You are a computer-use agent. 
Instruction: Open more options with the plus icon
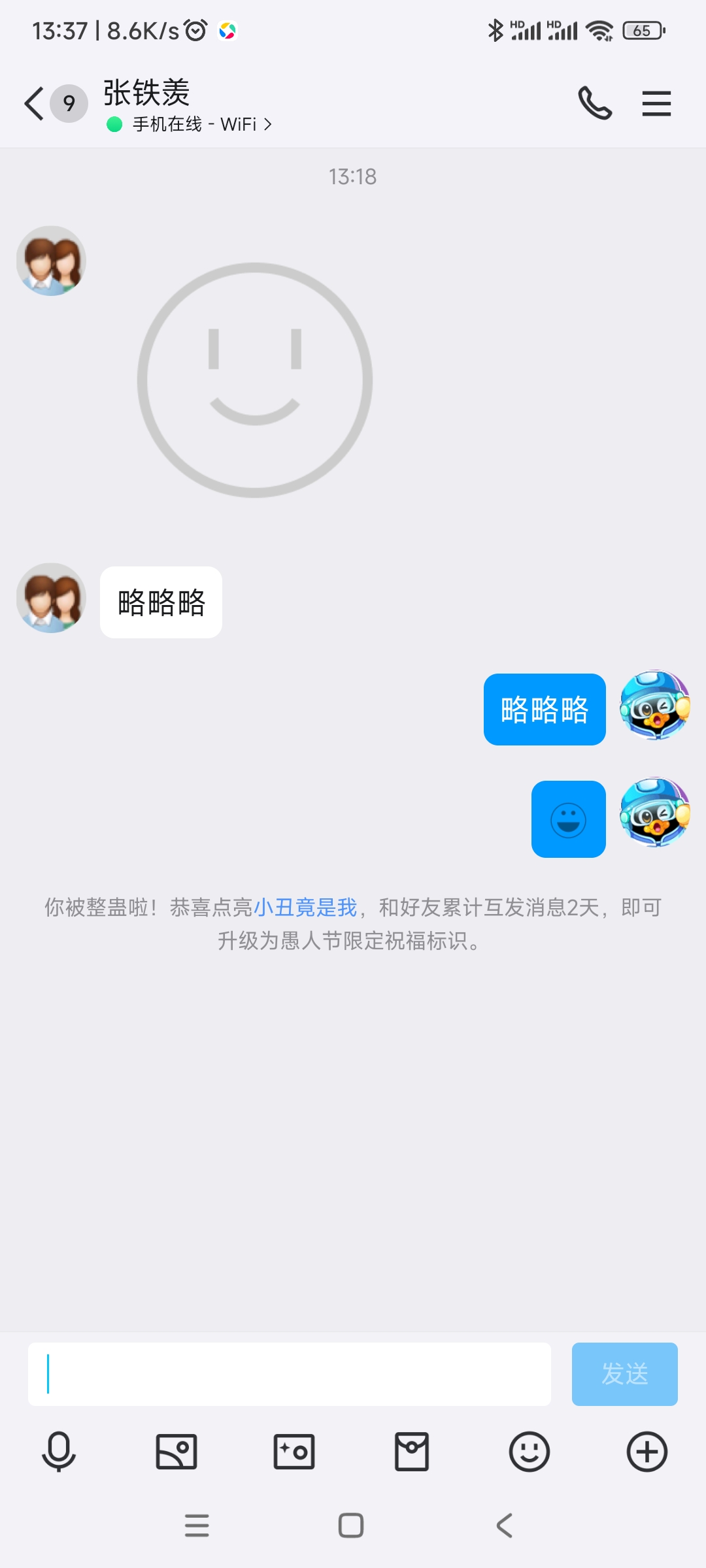tap(647, 1452)
